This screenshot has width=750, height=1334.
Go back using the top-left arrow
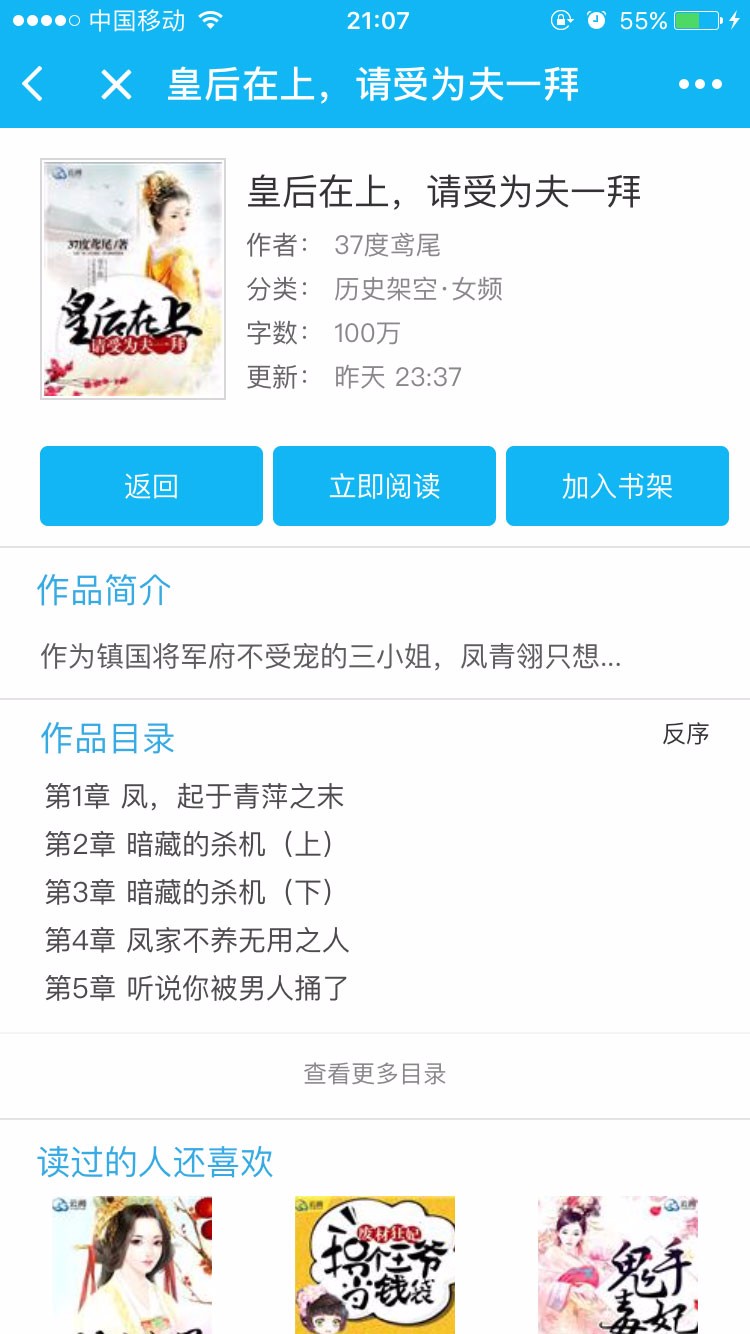click(34, 85)
